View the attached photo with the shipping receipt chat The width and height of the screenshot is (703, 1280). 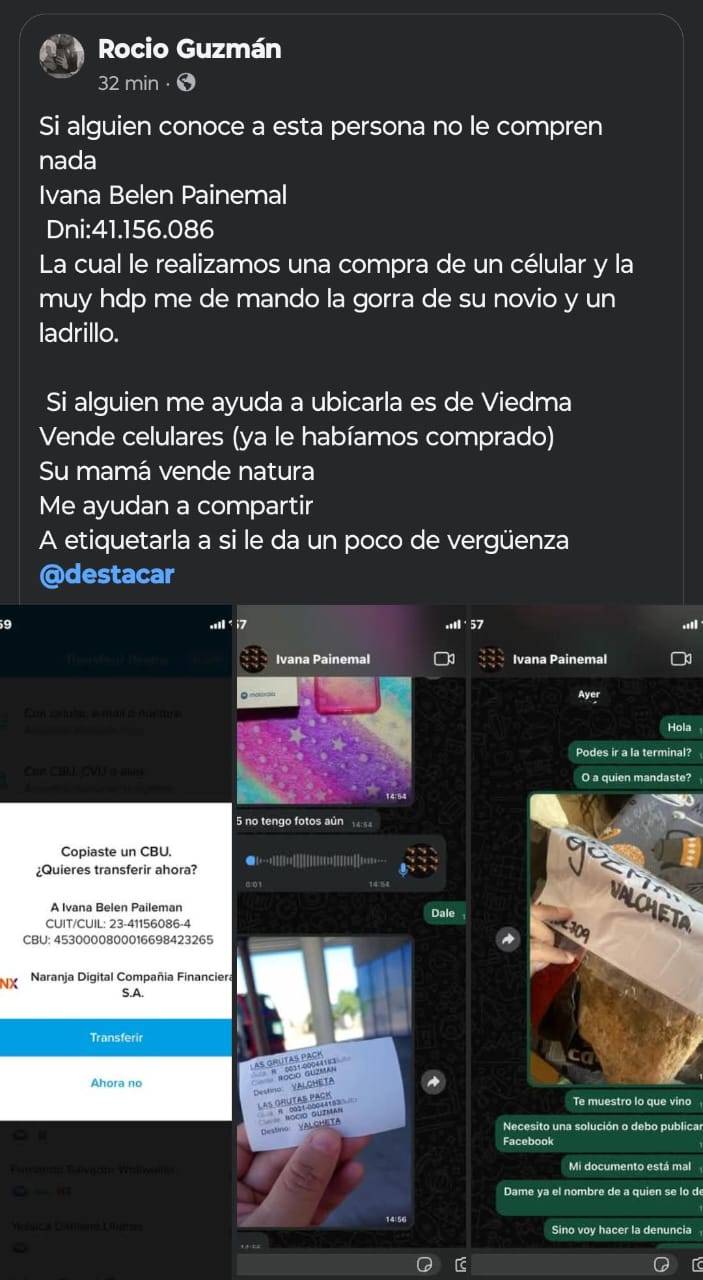[351, 940]
